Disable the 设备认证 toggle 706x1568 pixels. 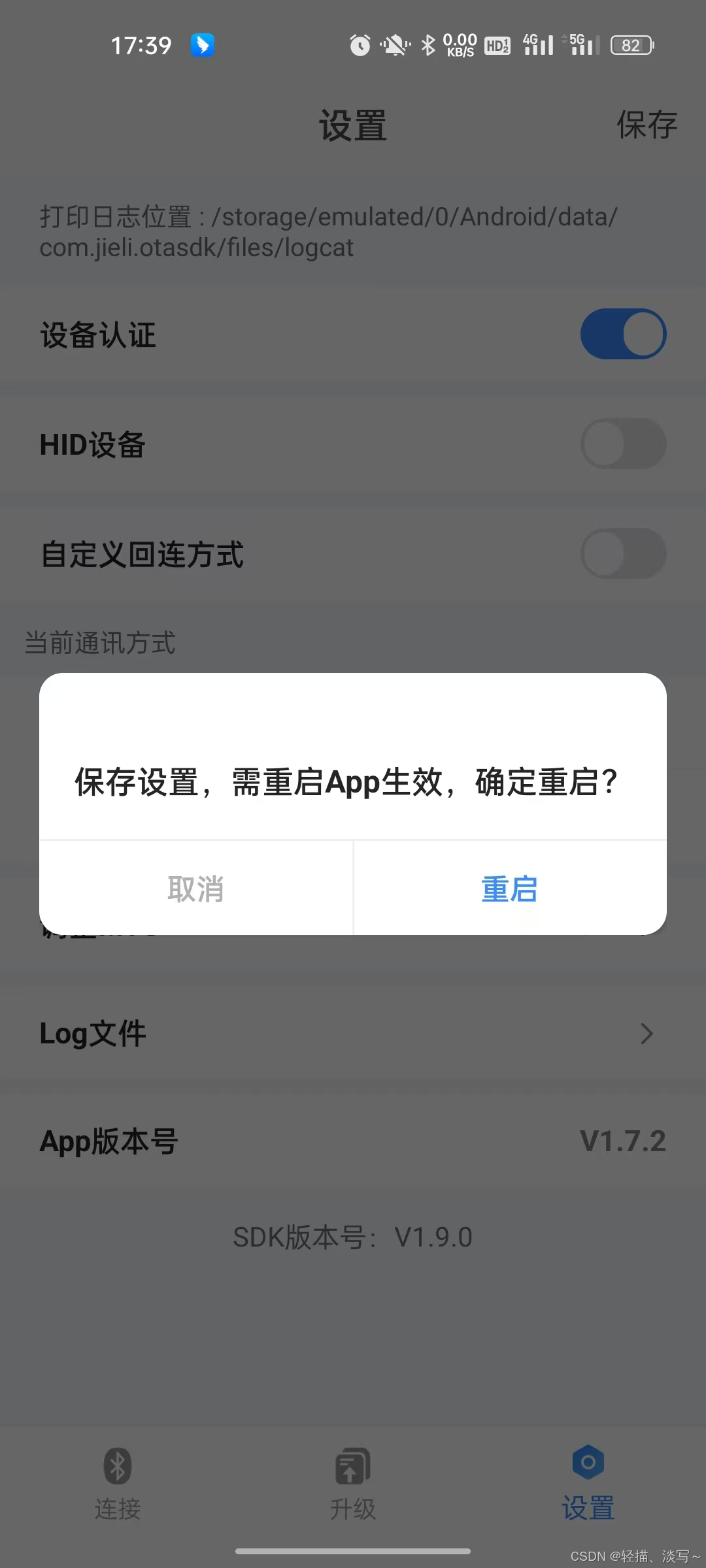622,334
